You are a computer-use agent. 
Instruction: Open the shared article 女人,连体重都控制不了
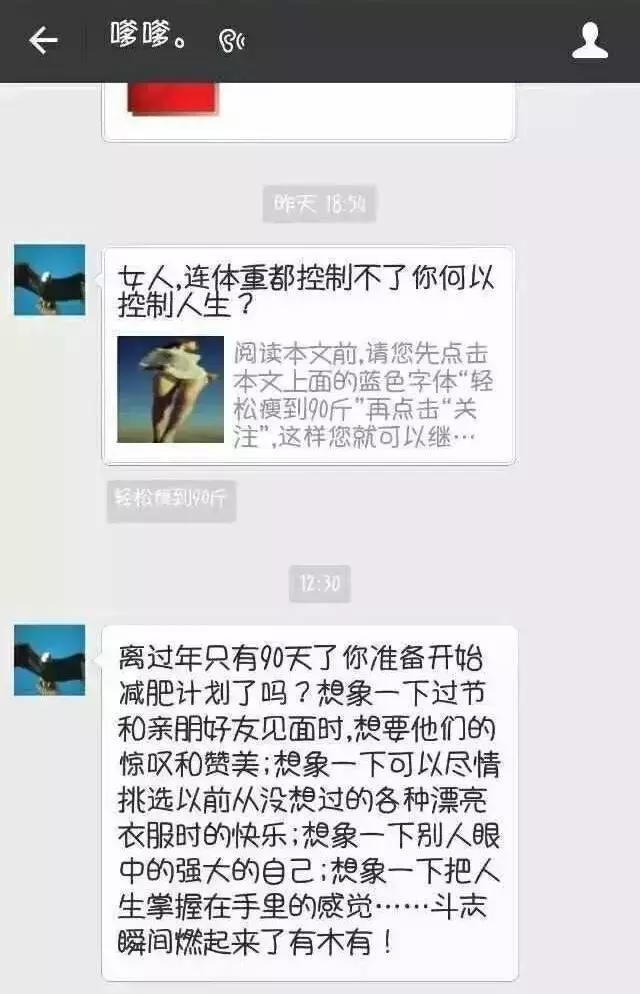pos(308,355)
